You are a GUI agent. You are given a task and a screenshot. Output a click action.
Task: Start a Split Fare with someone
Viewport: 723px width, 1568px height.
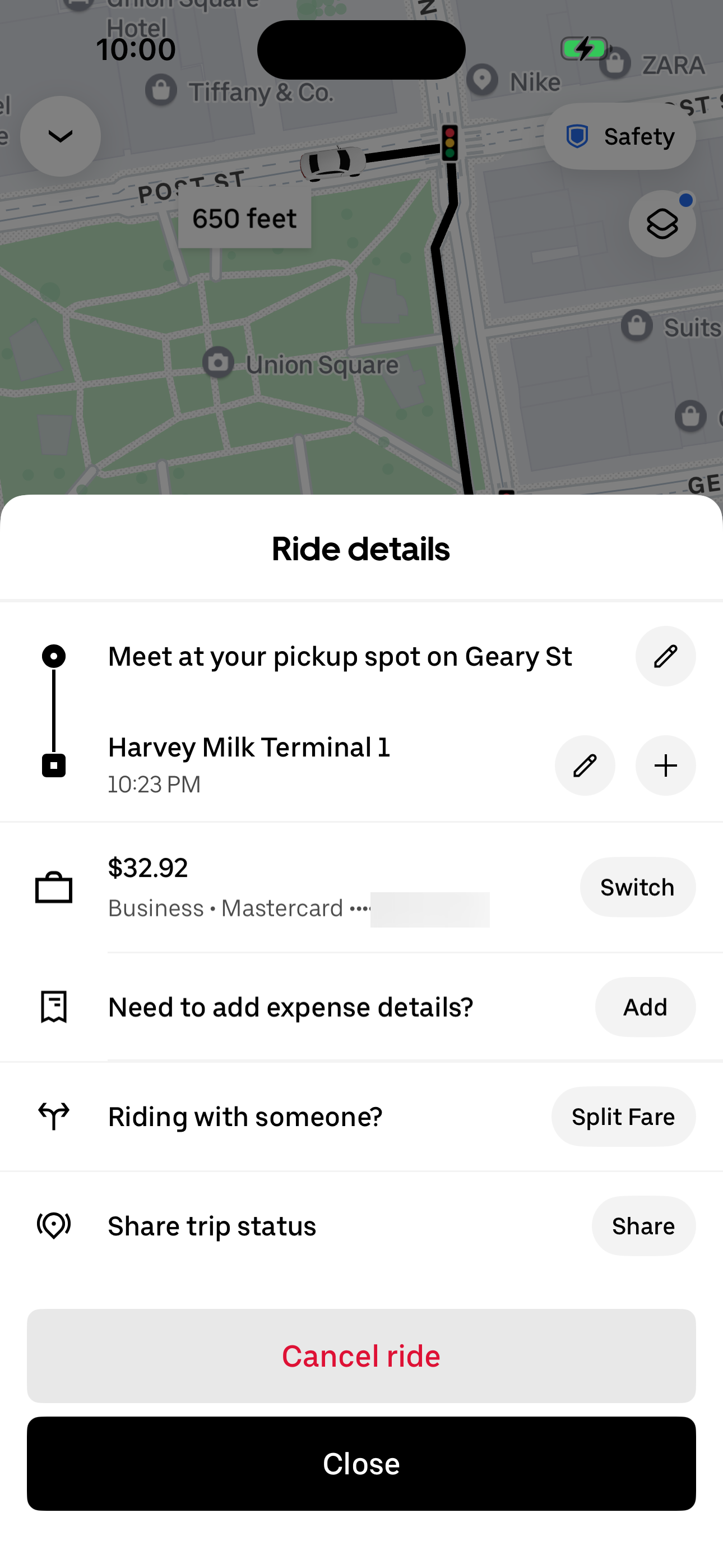623,1117
